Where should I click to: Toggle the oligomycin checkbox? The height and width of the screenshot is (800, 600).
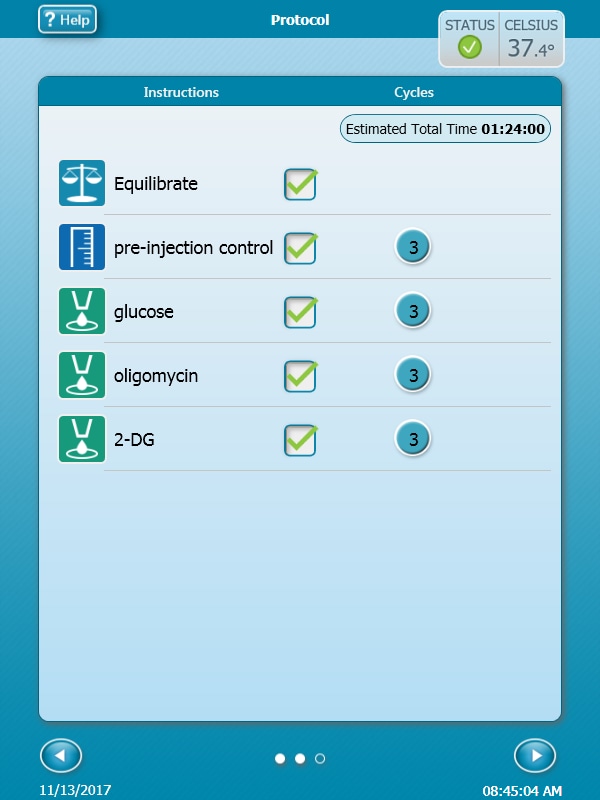(300, 376)
